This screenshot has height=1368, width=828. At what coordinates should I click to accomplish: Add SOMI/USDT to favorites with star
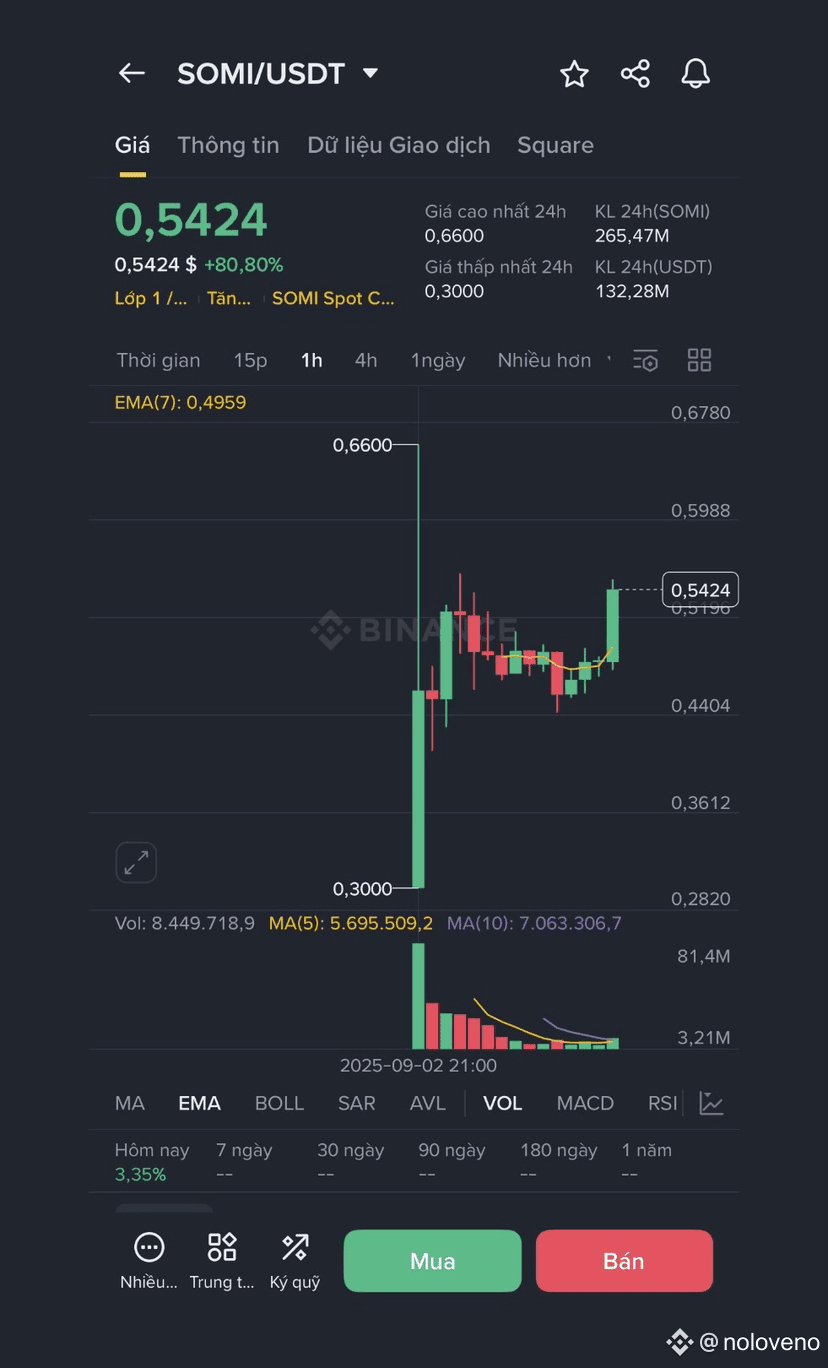tap(574, 73)
